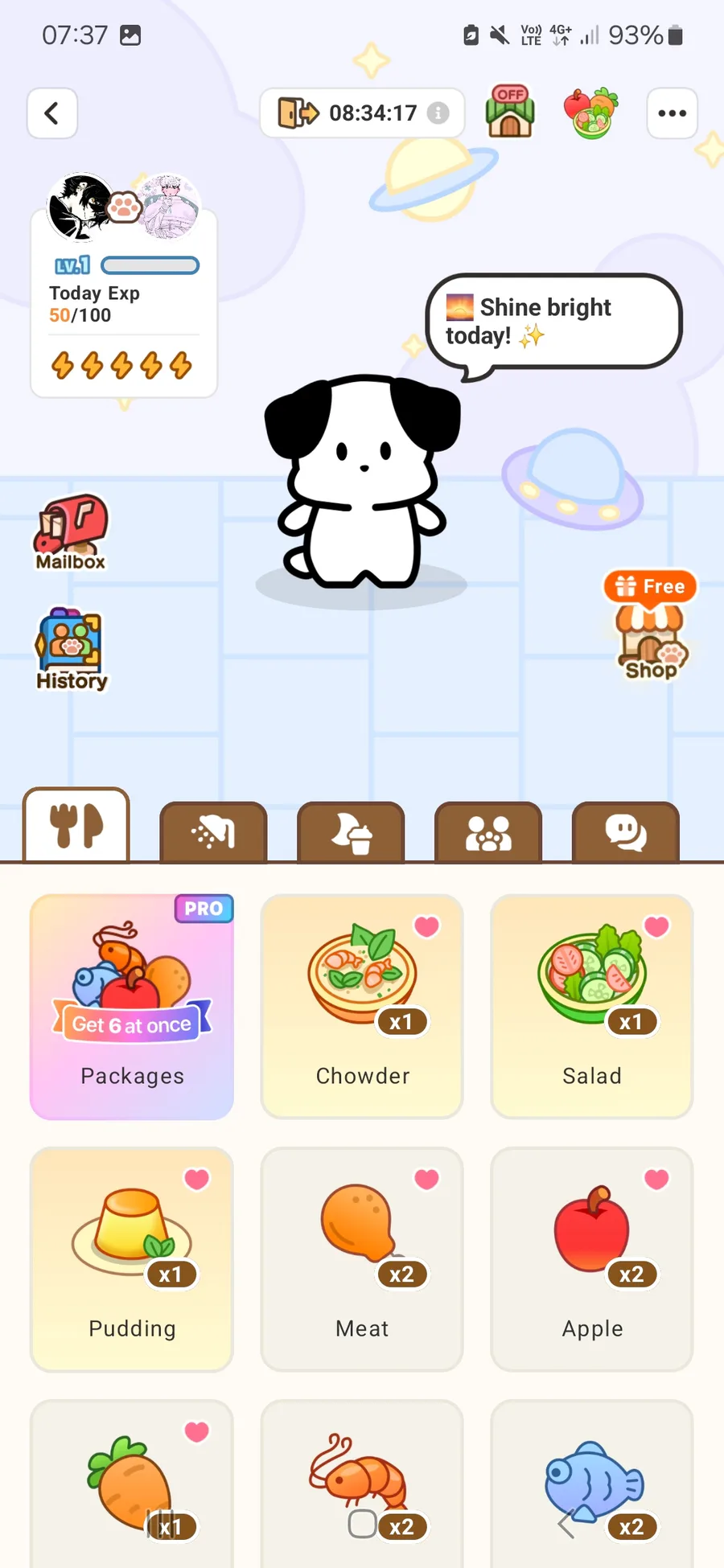The image size is (724, 1568).
Task: Pick the Apple food item
Action: pyautogui.click(x=592, y=1258)
